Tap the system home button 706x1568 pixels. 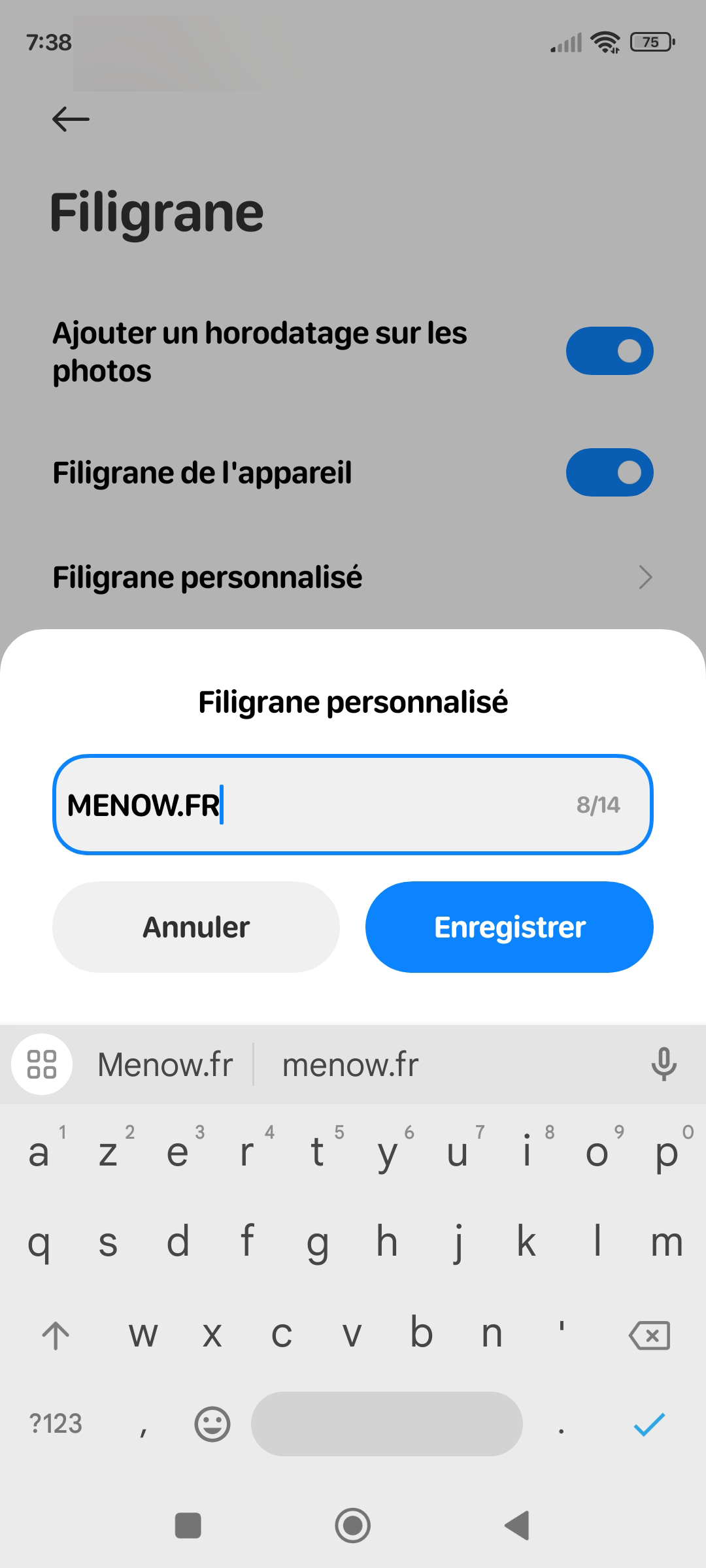353,1526
